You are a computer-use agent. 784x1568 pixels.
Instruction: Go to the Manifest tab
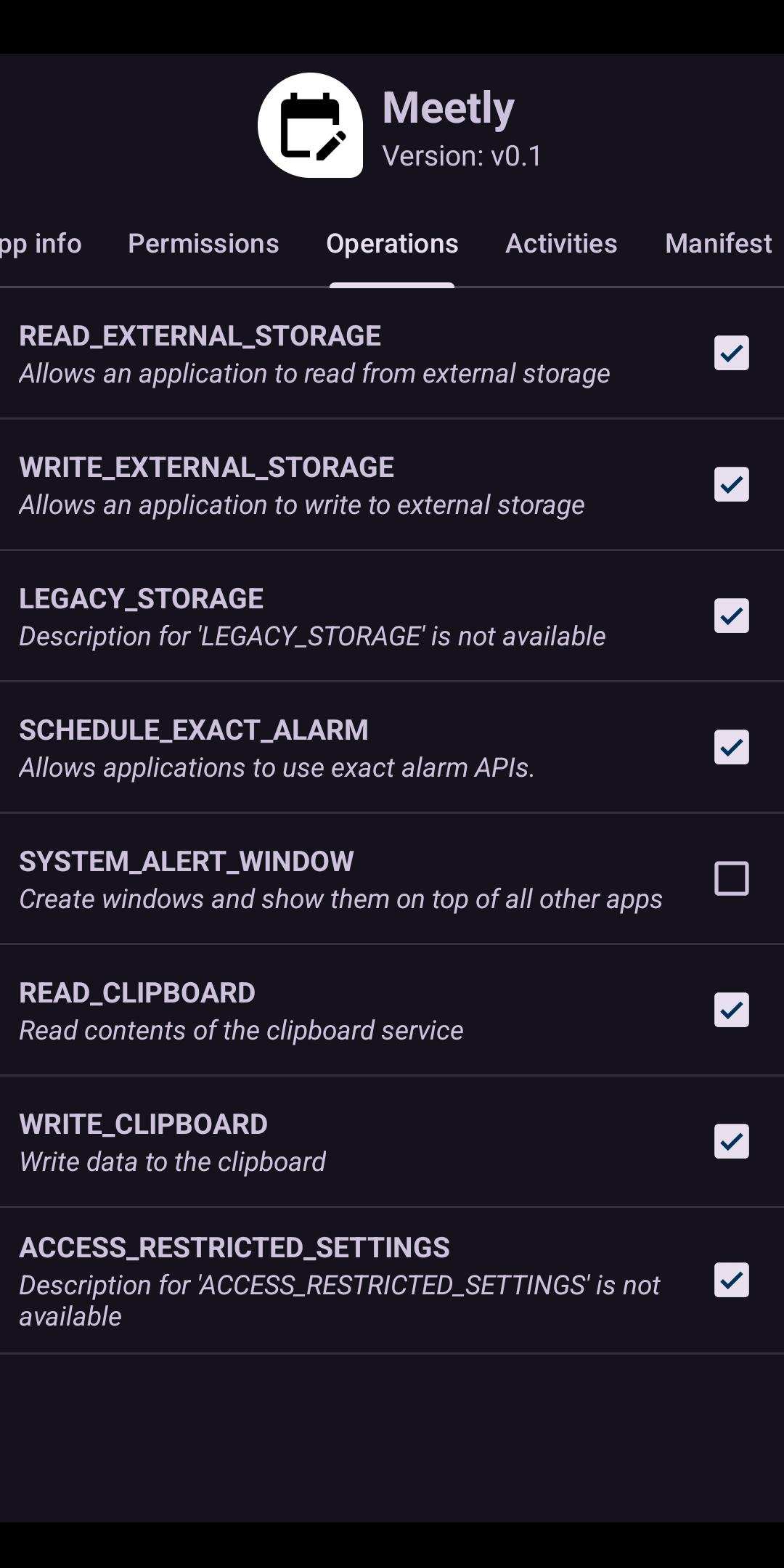click(719, 244)
